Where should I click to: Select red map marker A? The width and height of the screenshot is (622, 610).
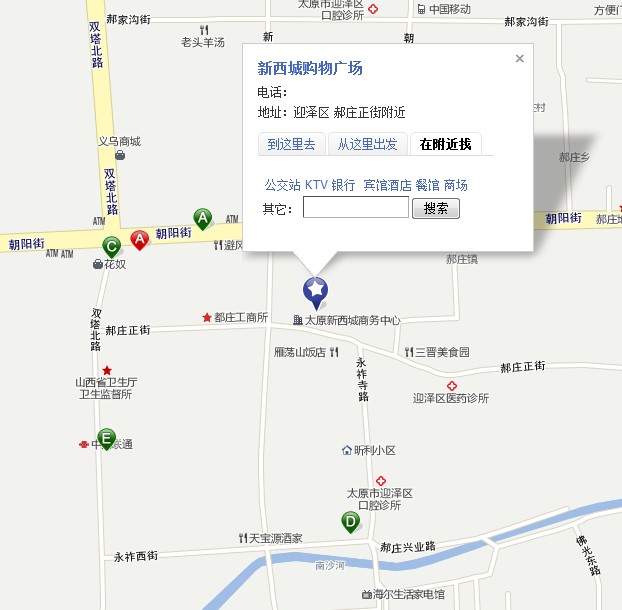pyautogui.click(x=140, y=239)
